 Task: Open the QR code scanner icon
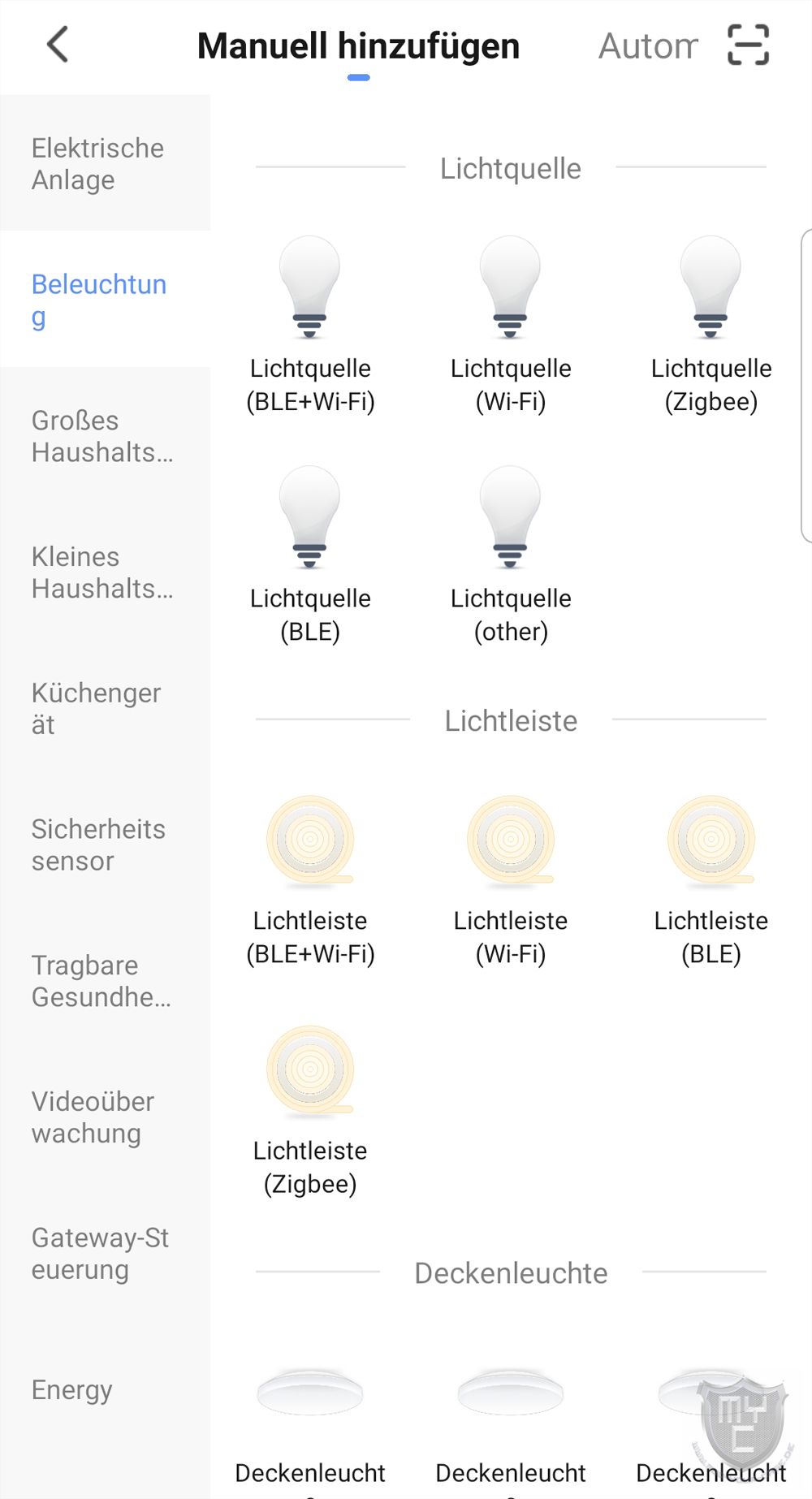point(748,45)
